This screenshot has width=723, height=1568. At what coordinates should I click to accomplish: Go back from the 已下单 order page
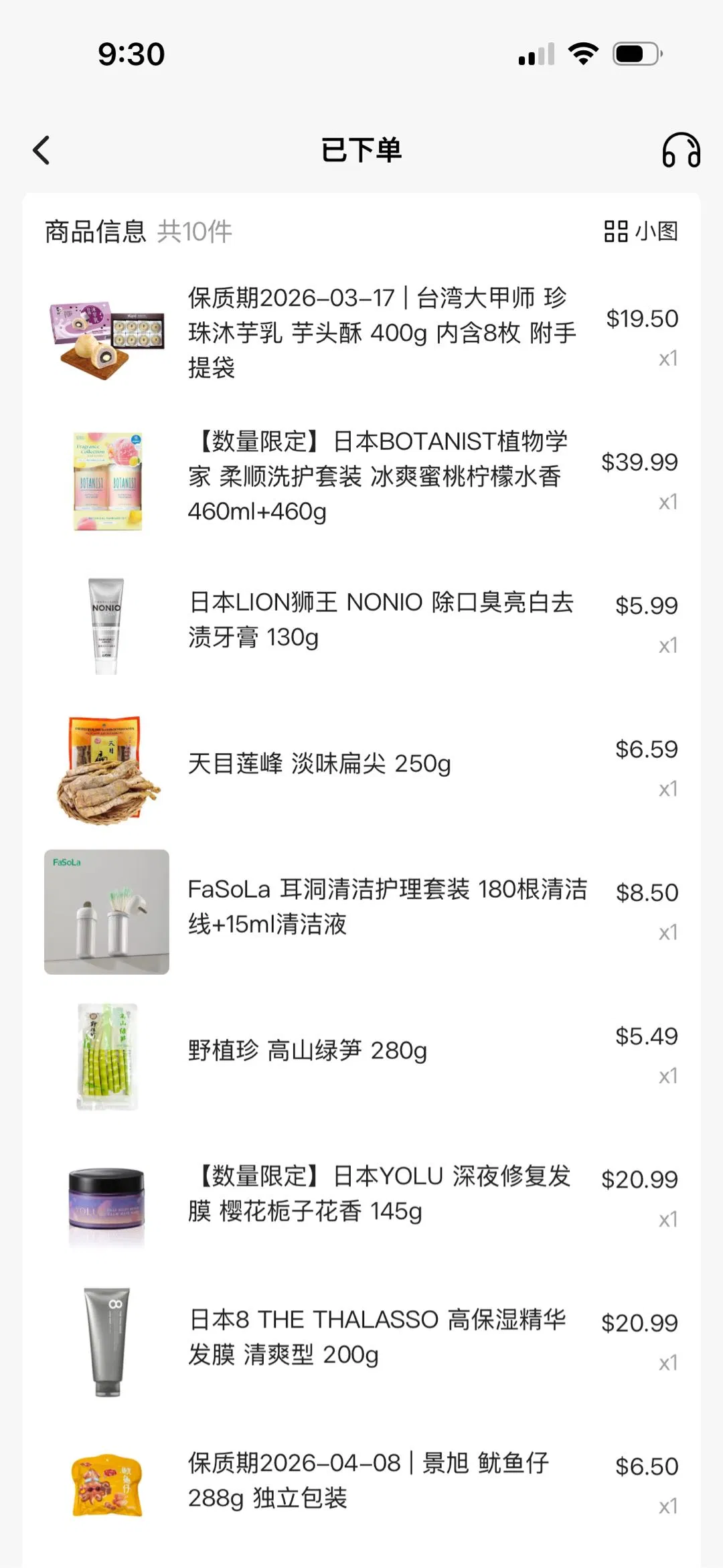(x=42, y=150)
